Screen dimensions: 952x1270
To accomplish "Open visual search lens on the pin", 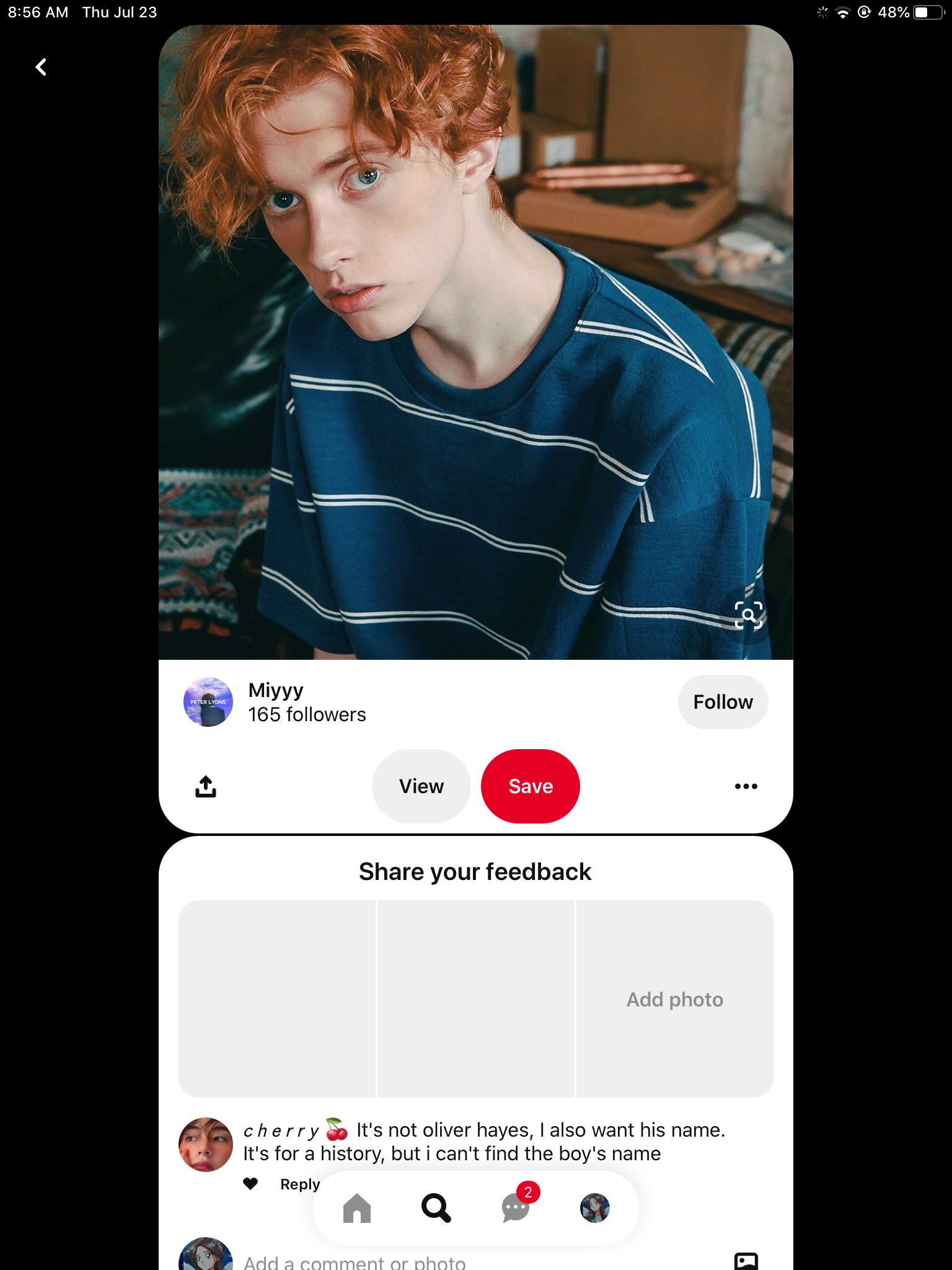I will pyautogui.click(x=748, y=615).
